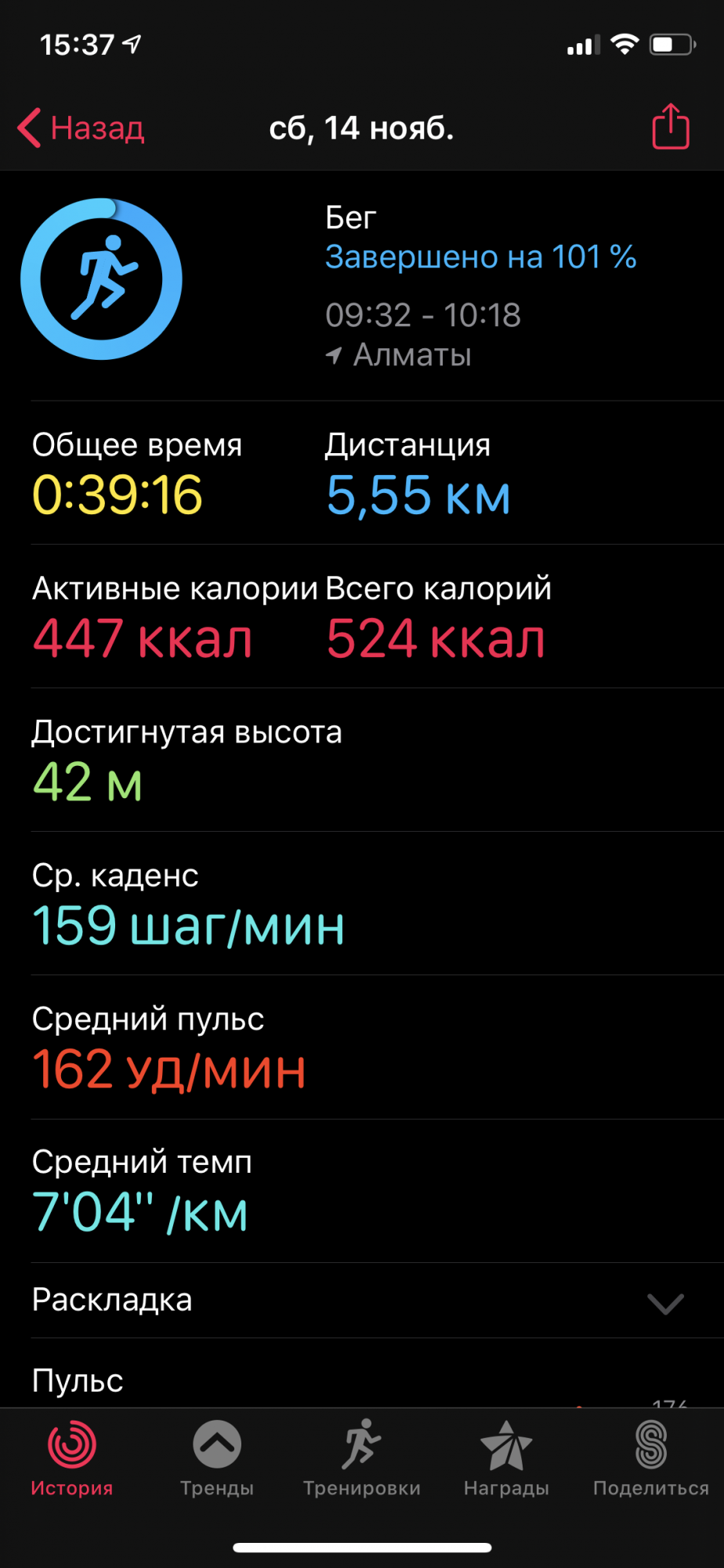The image size is (724, 1568).
Task: Switch to the Тренировки tab
Action: coord(361,1458)
